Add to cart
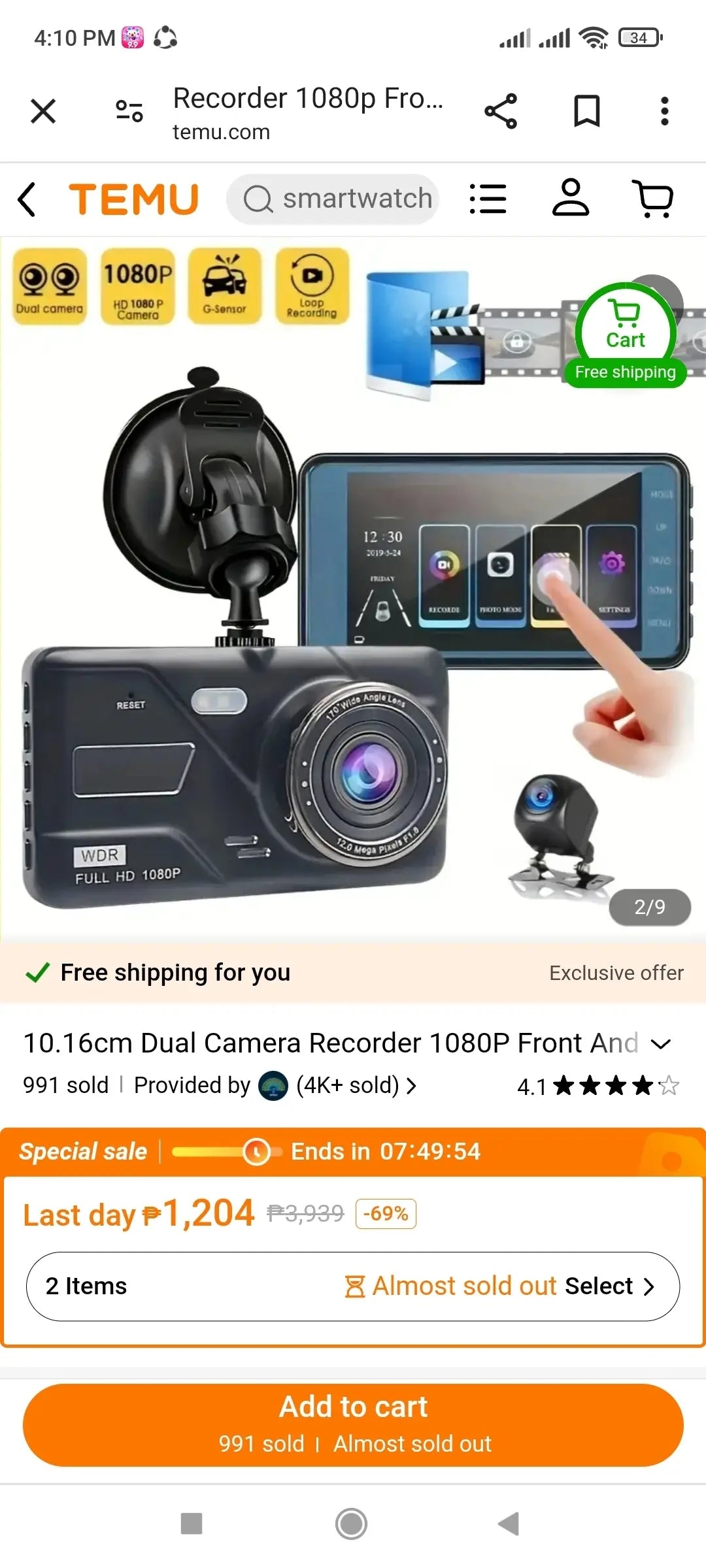 coord(353,1425)
